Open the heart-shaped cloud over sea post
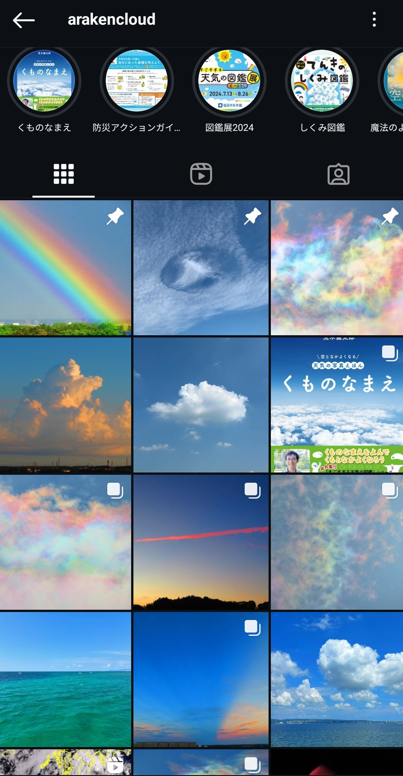 point(337,679)
